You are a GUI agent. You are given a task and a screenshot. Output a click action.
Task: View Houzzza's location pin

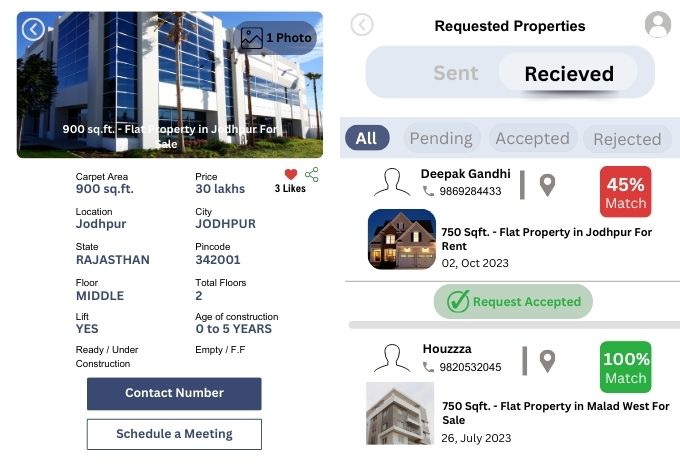click(x=547, y=361)
